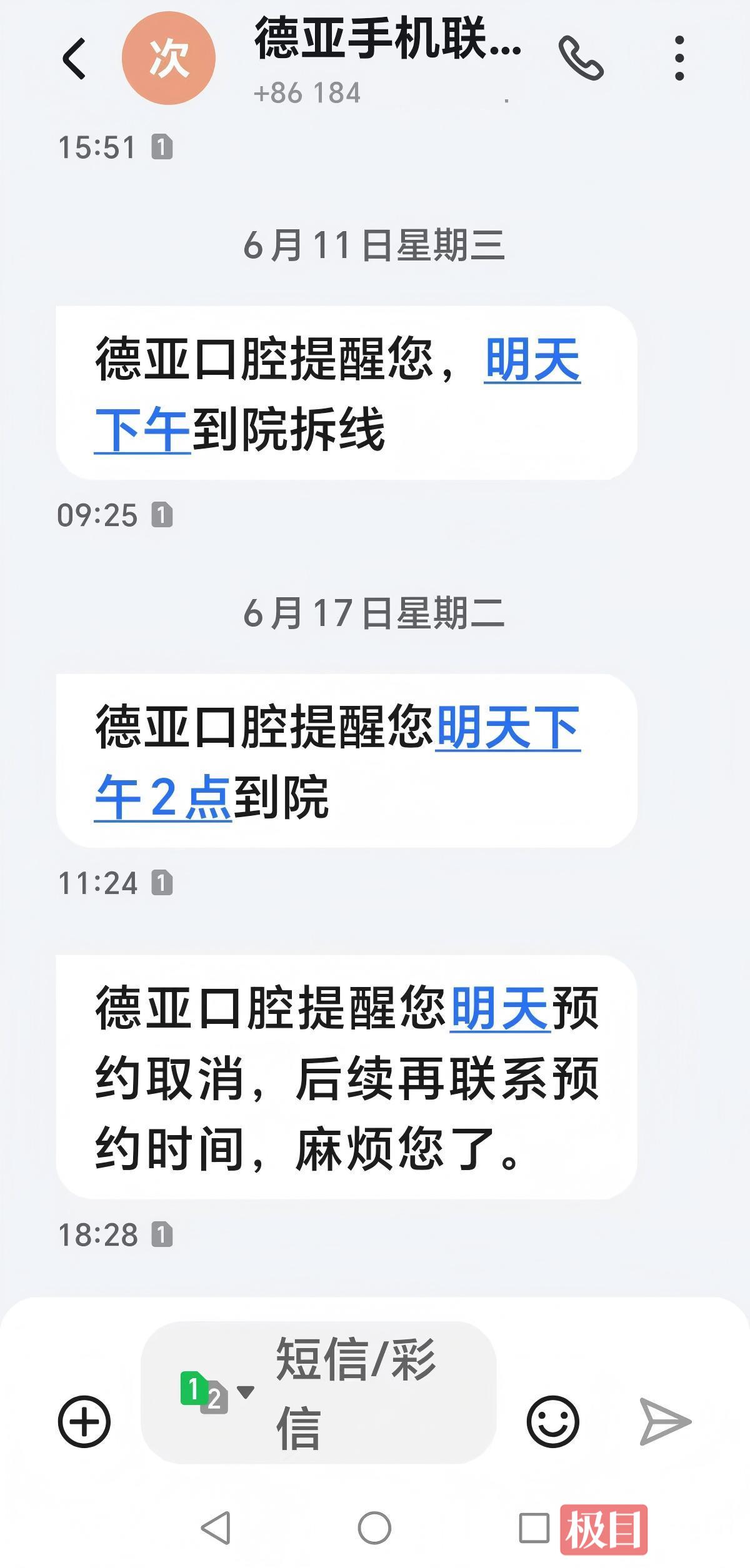Switch SIM card with the selector

[216, 1392]
